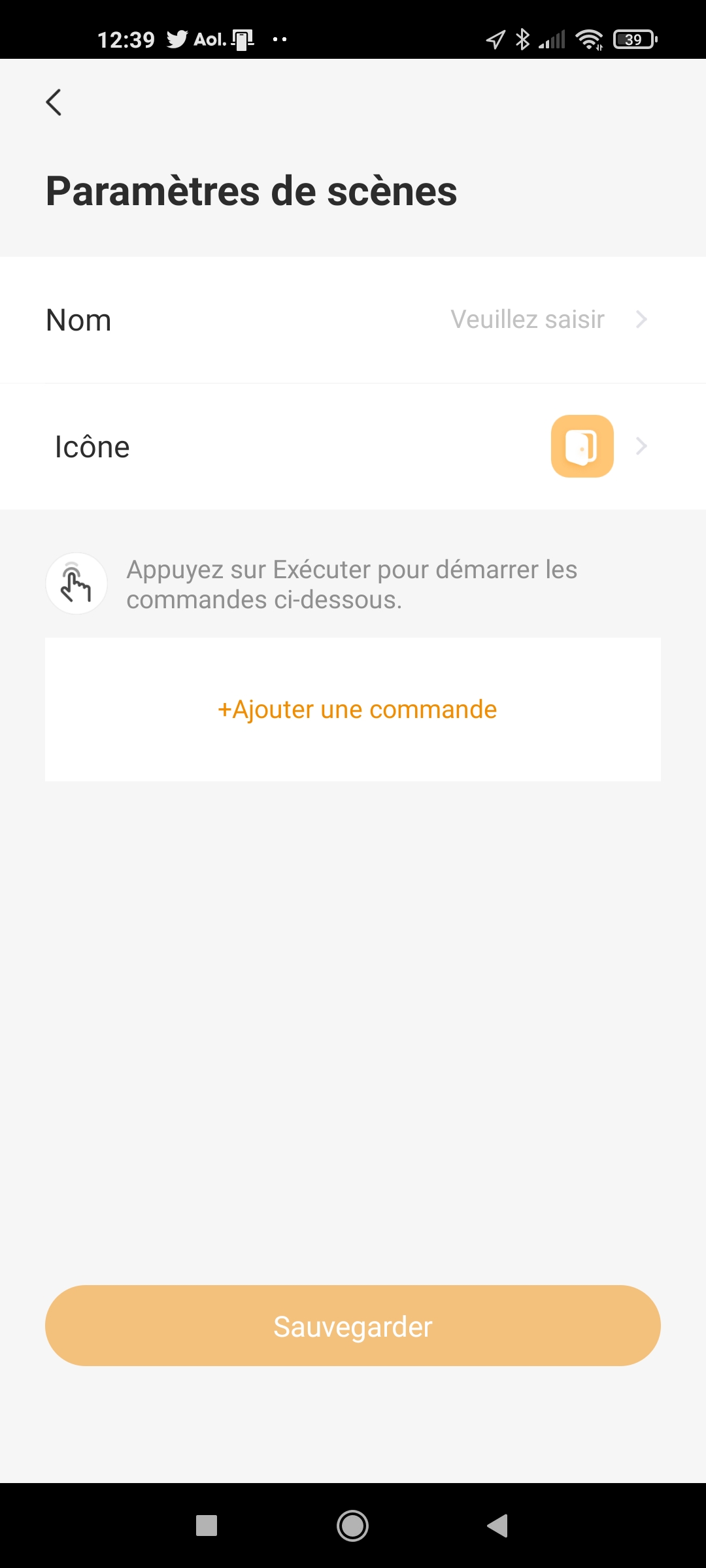Go back using the top-left arrow
The height and width of the screenshot is (1568, 706).
tap(54, 103)
